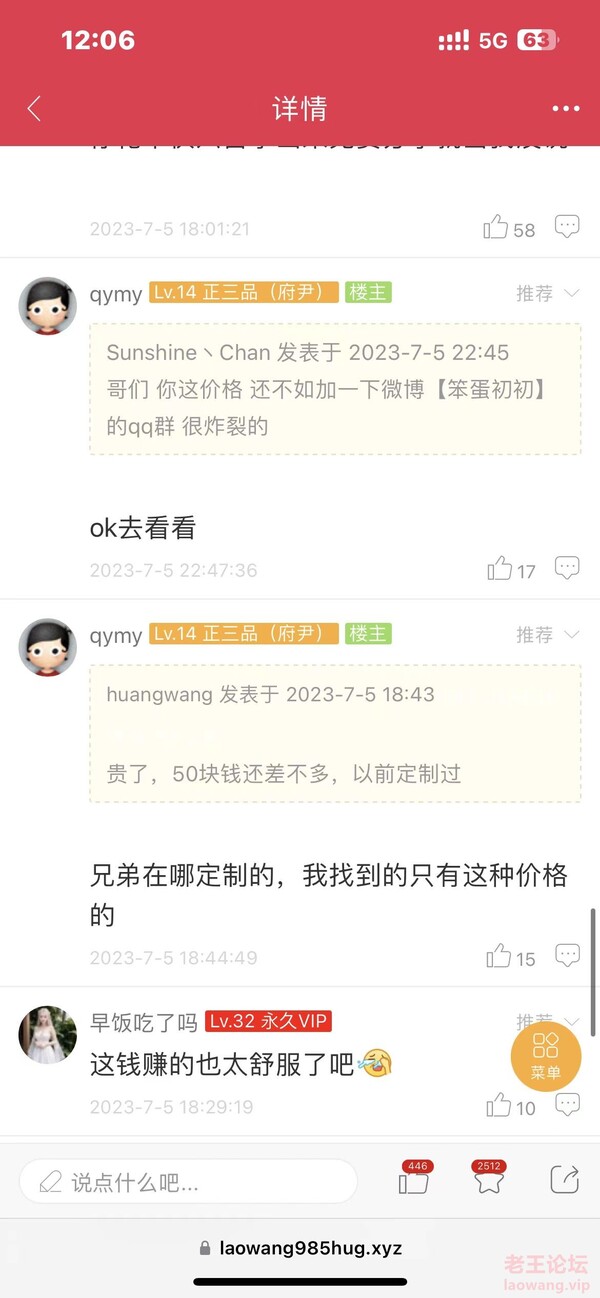Reply to the comment "兄弟在哪定制的"
The height and width of the screenshot is (1298, 600).
pyautogui.click(x=567, y=955)
